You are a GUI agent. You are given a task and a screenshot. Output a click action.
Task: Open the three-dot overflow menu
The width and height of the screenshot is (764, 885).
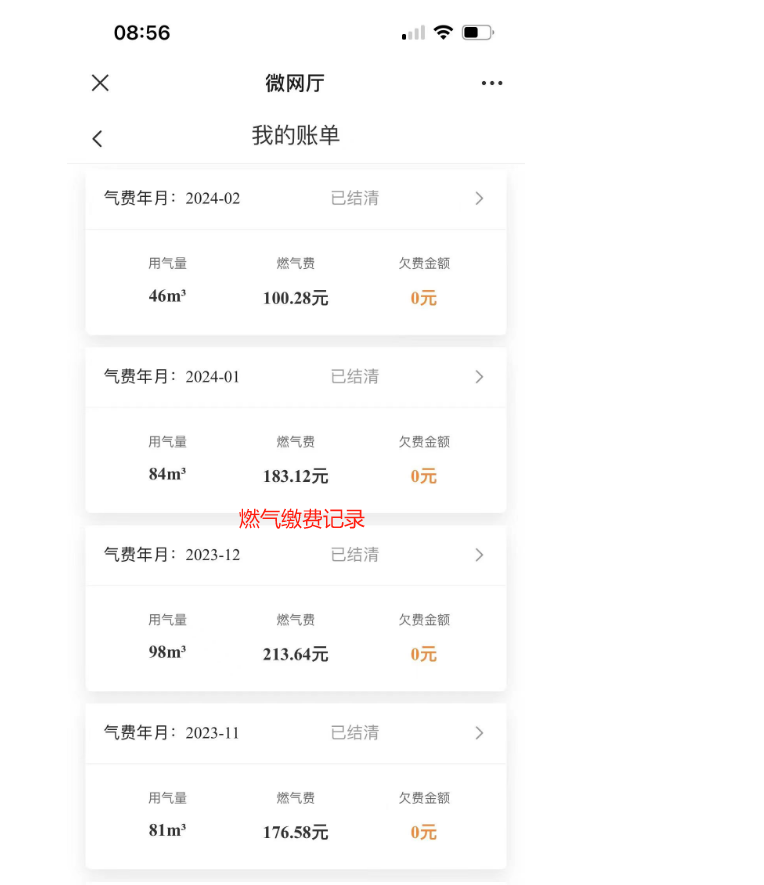(491, 83)
